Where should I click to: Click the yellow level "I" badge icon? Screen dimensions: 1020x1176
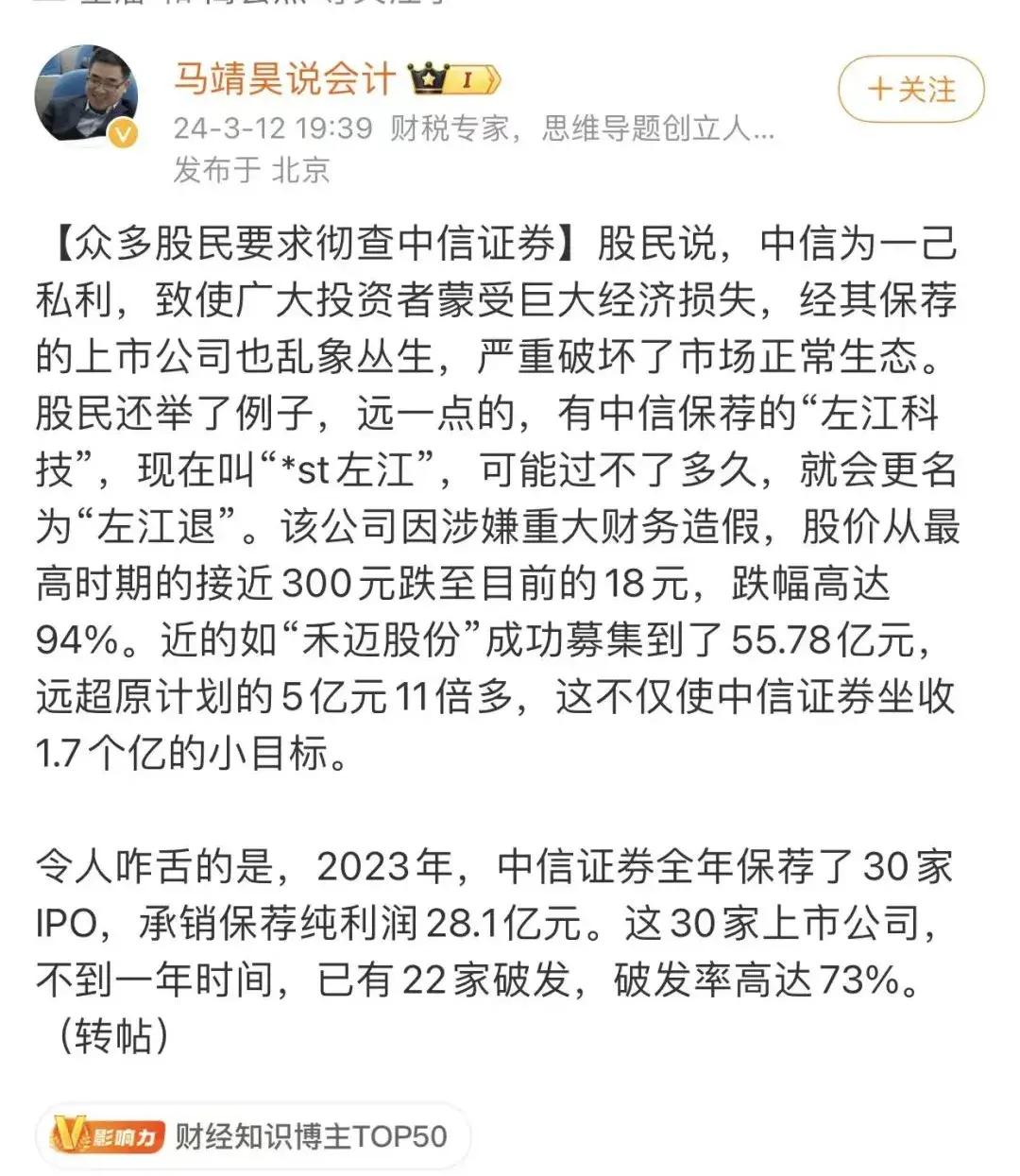[x=466, y=80]
